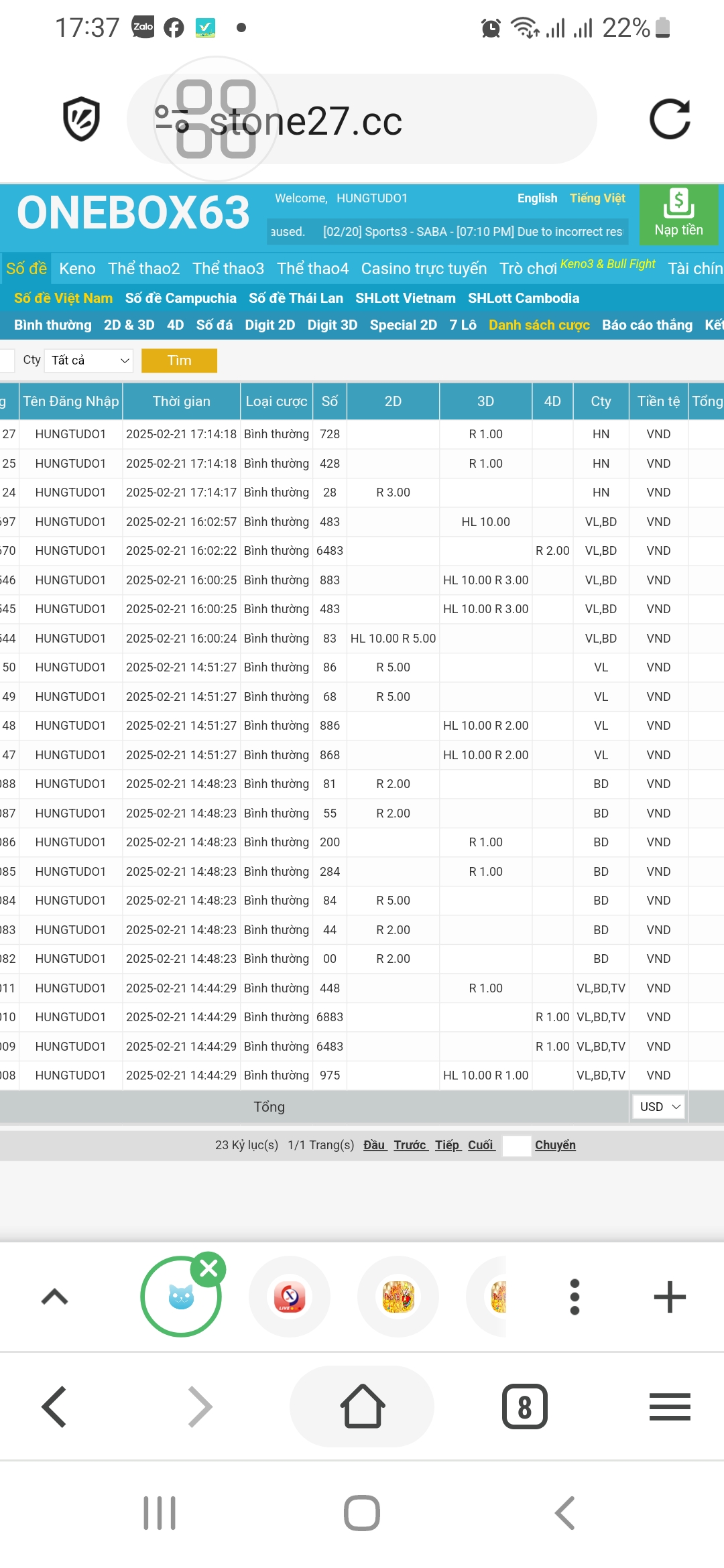Open Nạp tiền deposit button
This screenshot has width=724, height=1568.
[x=678, y=214]
